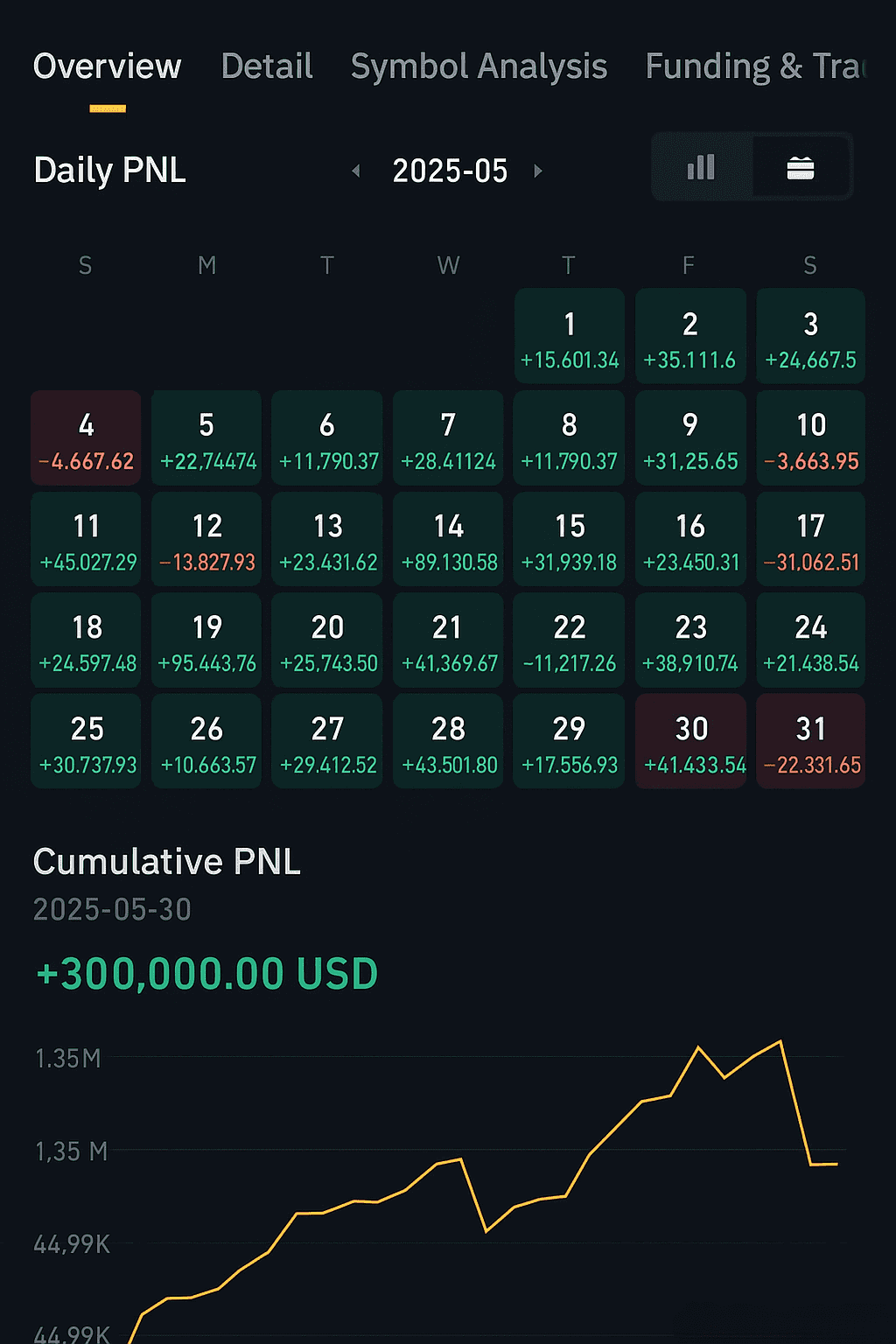This screenshot has height=1344, width=896.
Task: Select day 1 in the PNL calendar
Action: click(x=570, y=337)
